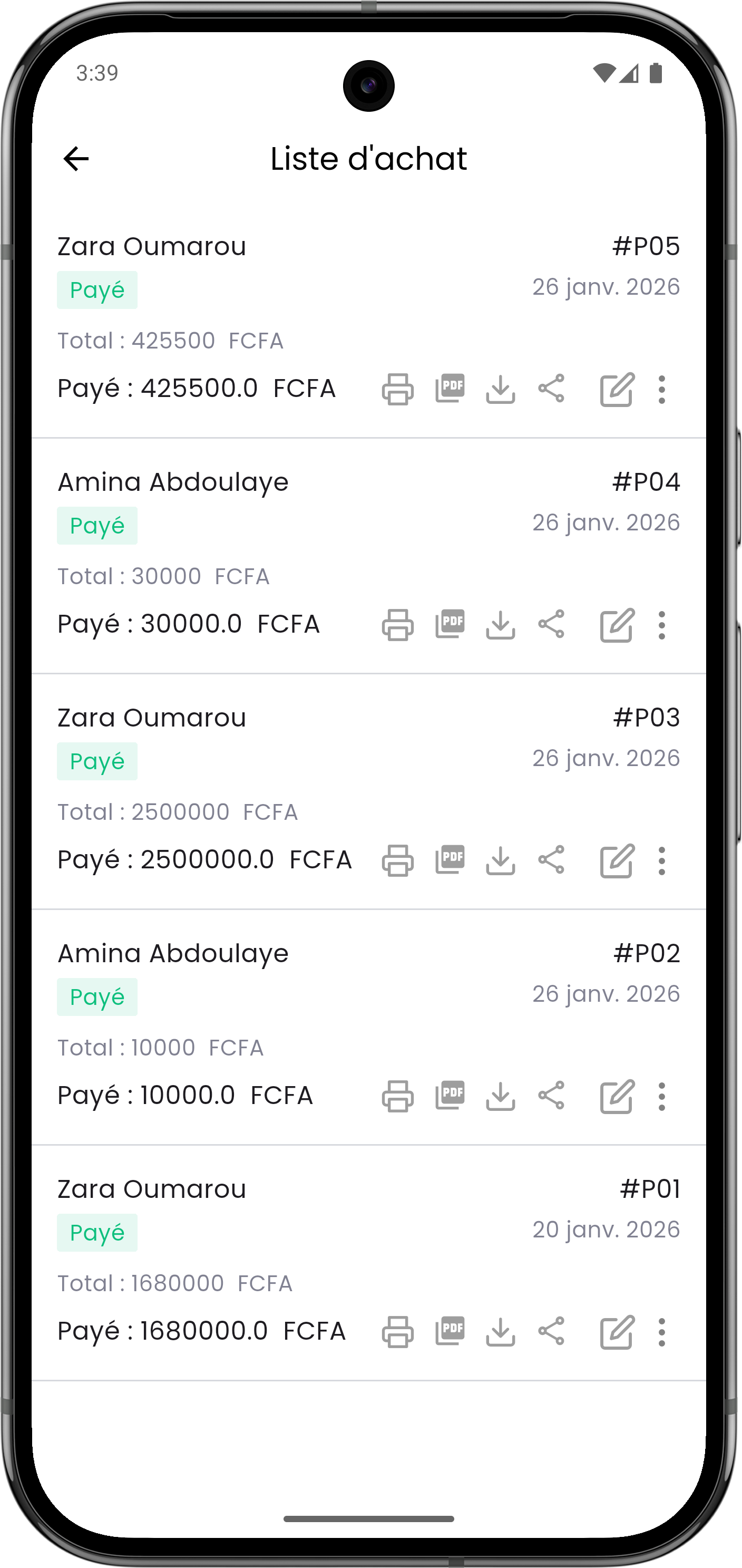Edit purchase #P02
Screen dimensions: 742x1568
click(617, 1096)
